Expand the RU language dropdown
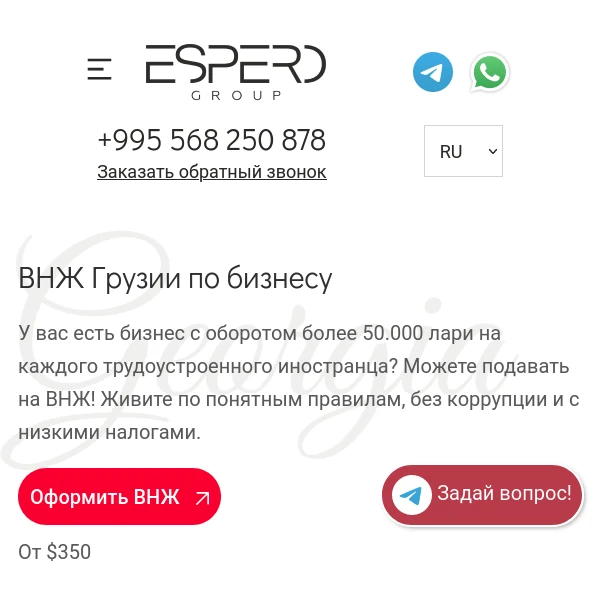 [463, 151]
